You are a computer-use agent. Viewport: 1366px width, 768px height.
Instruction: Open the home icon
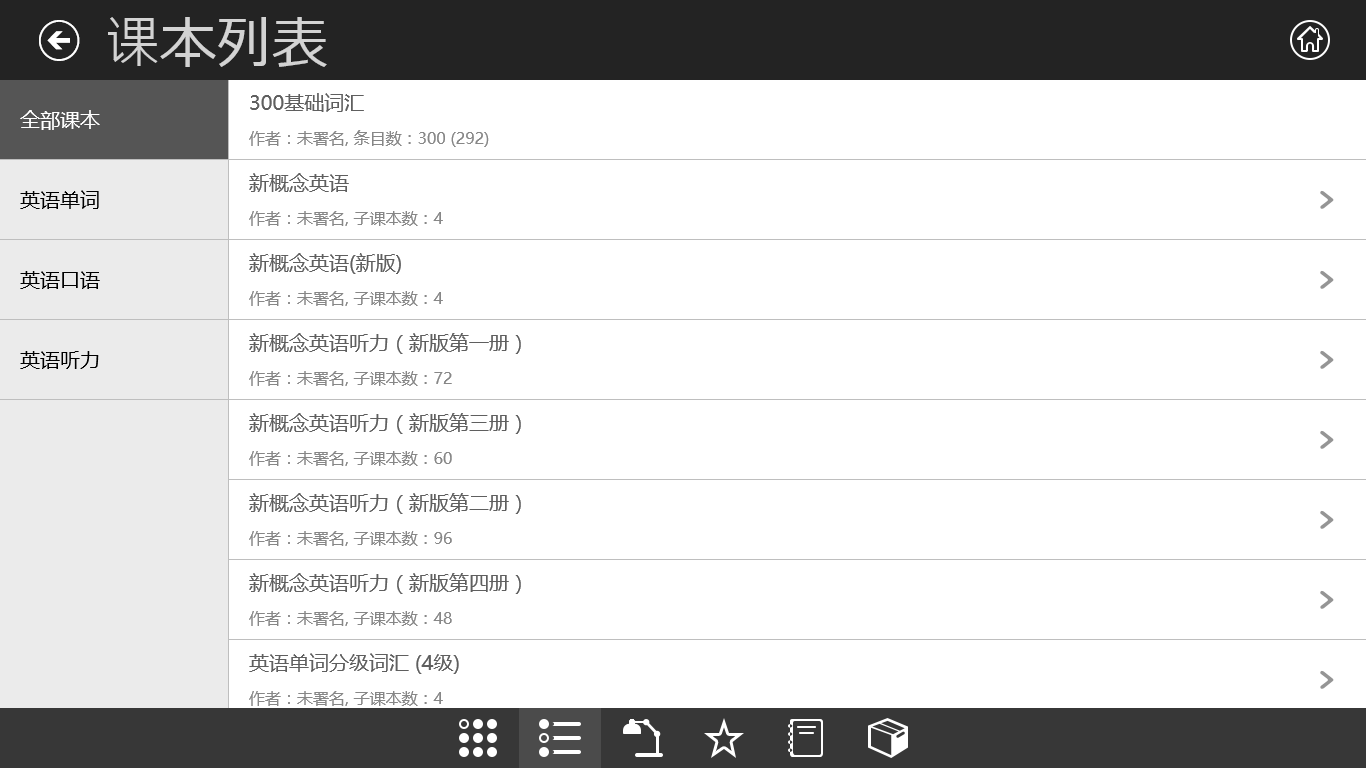click(1309, 41)
